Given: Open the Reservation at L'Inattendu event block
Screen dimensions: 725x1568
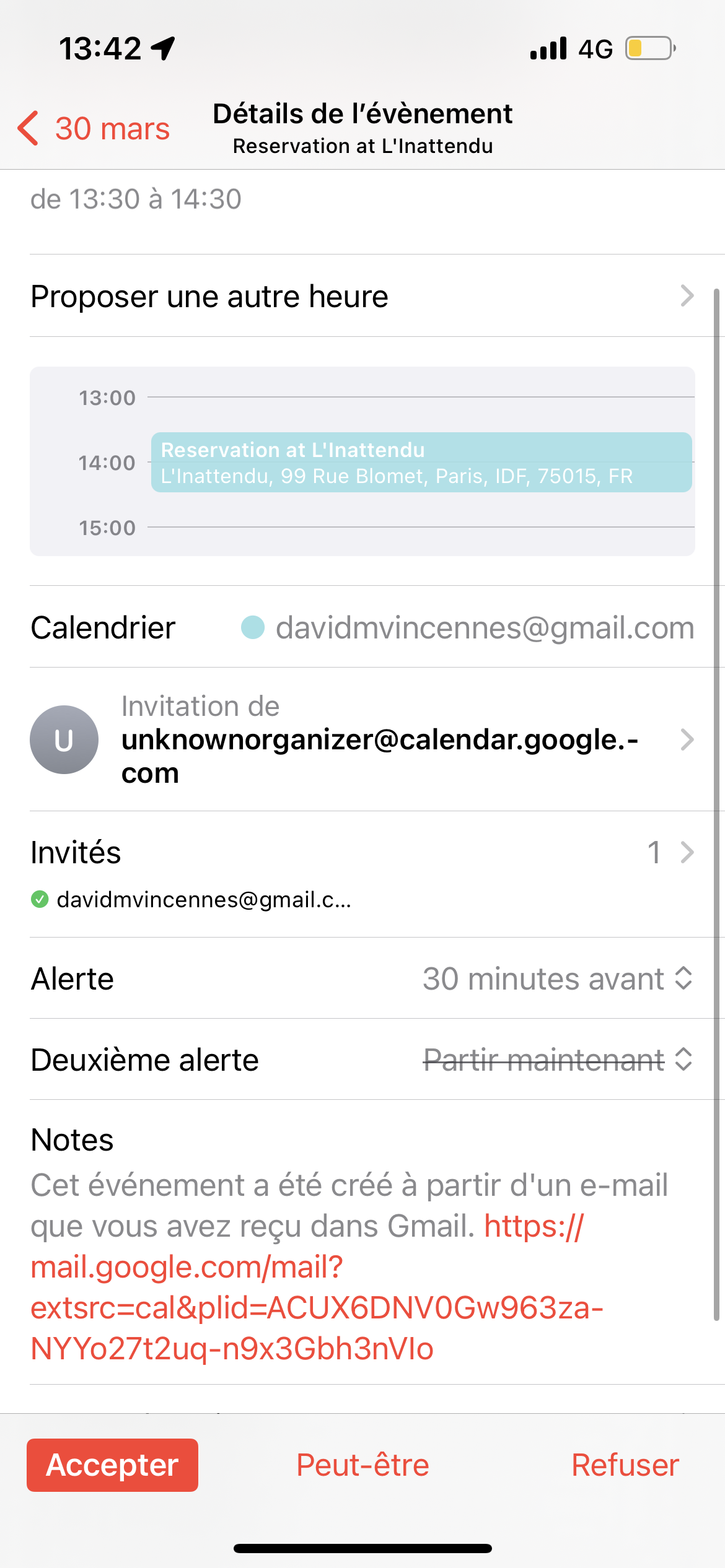Looking at the screenshot, I should tap(421, 463).
